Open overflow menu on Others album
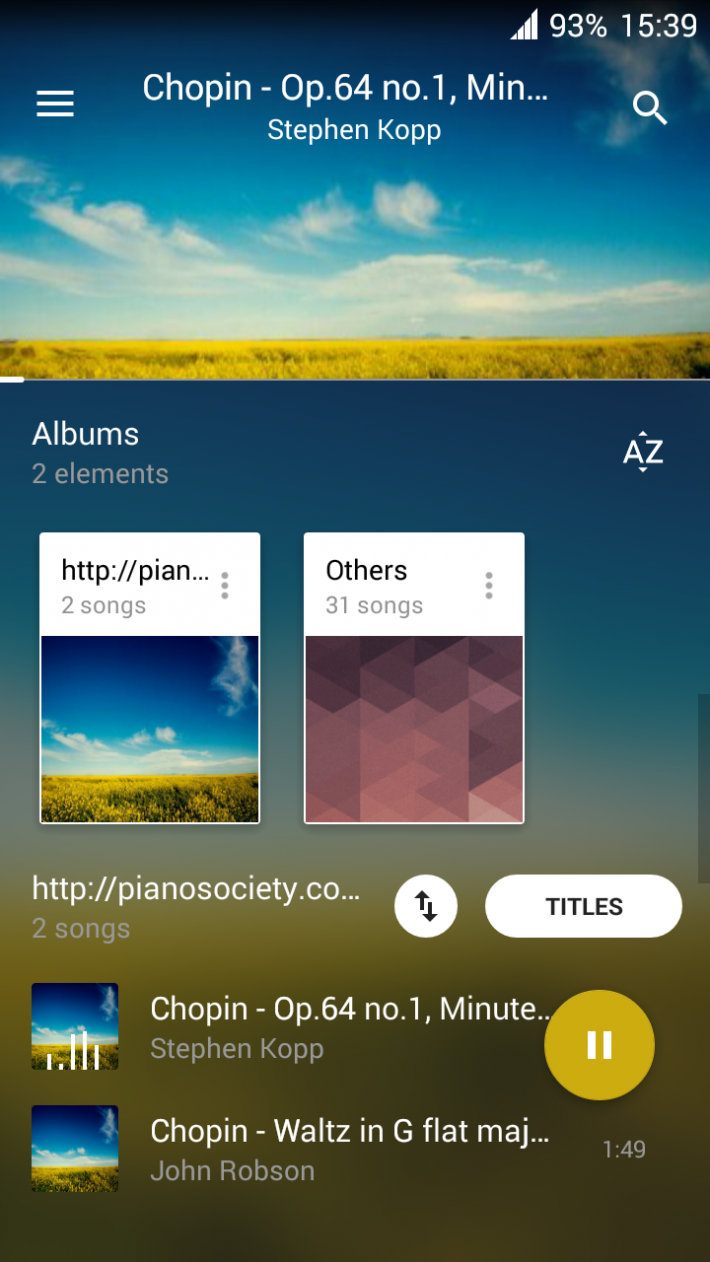This screenshot has width=710, height=1262. click(489, 586)
